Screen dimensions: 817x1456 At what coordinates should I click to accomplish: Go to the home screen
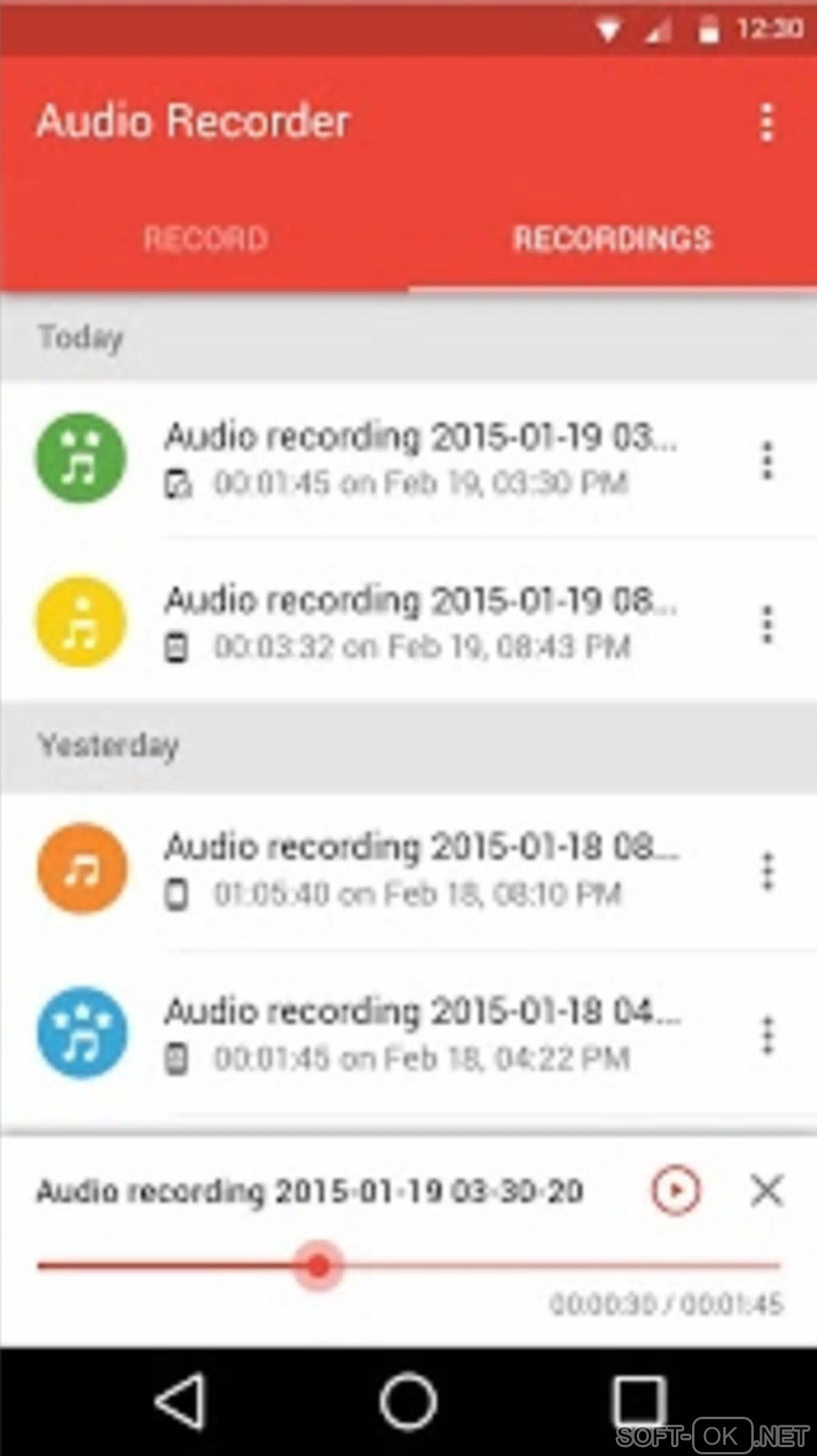[408, 1401]
